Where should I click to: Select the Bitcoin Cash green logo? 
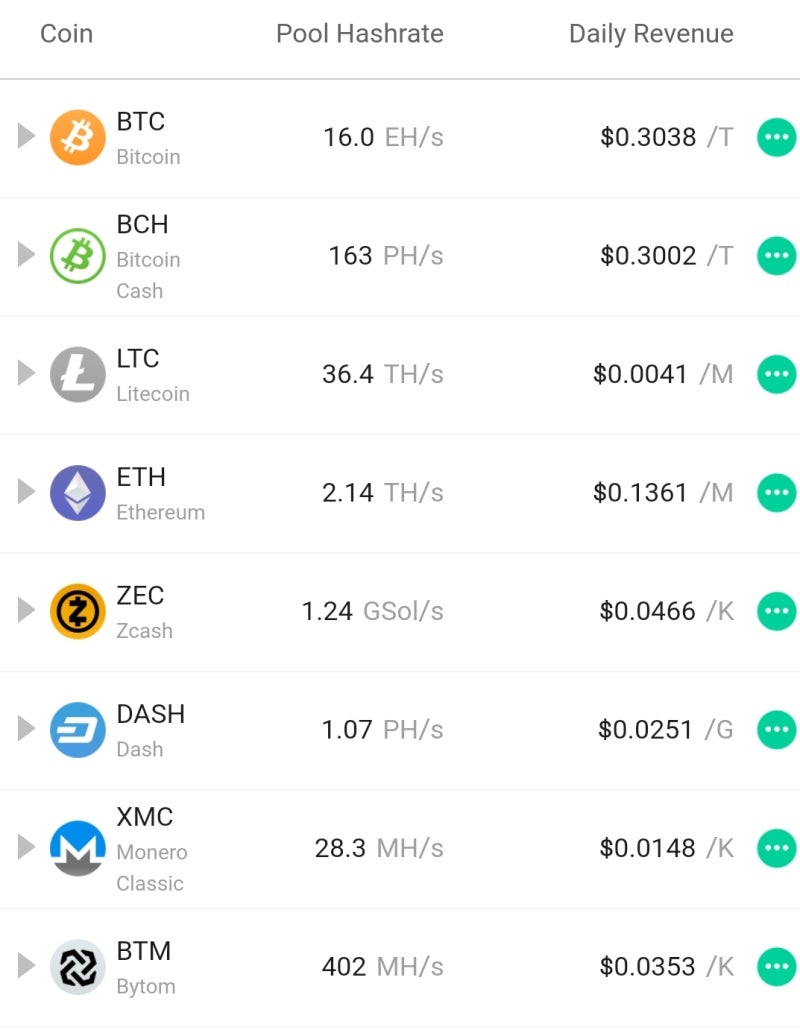pyautogui.click(x=77, y=255)
